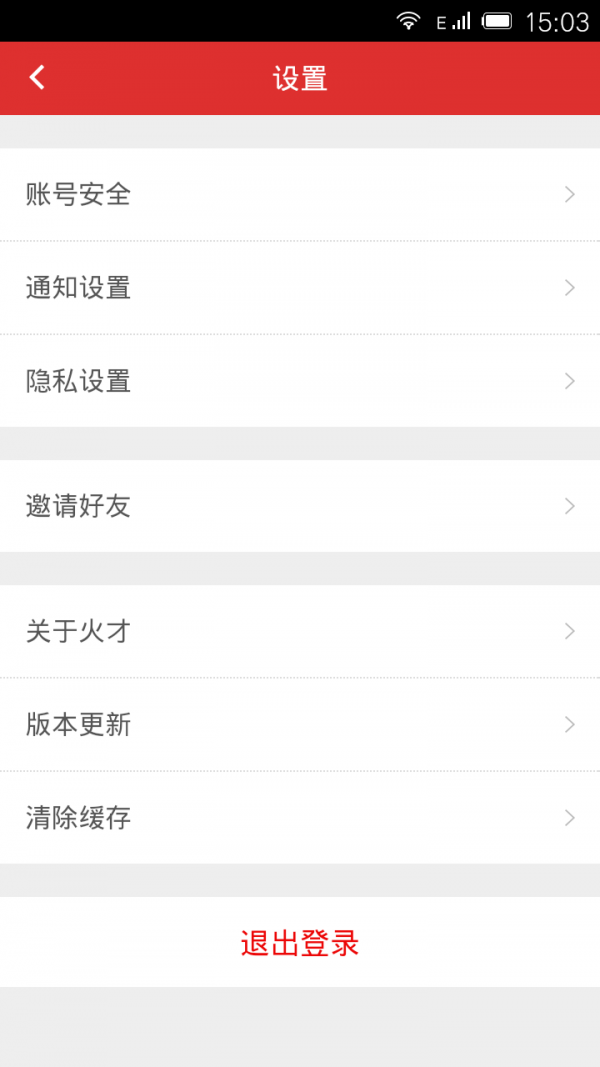The width and height of the screenshot is (600, 1067).
Task: Open 通知设置 notification settings
Action: click(300, 288)
